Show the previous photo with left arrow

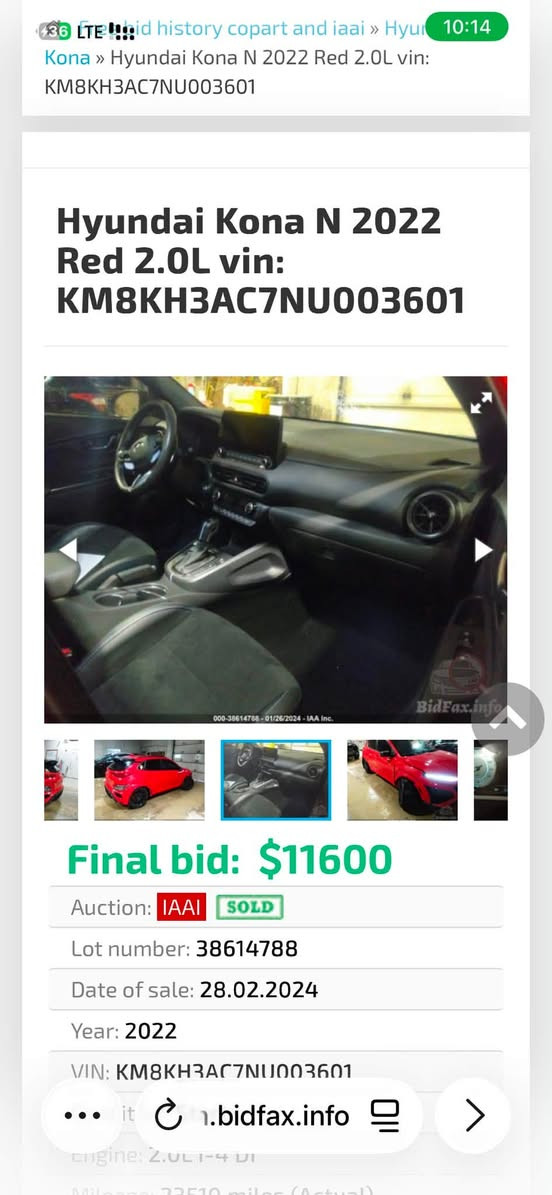pos(69,549)
